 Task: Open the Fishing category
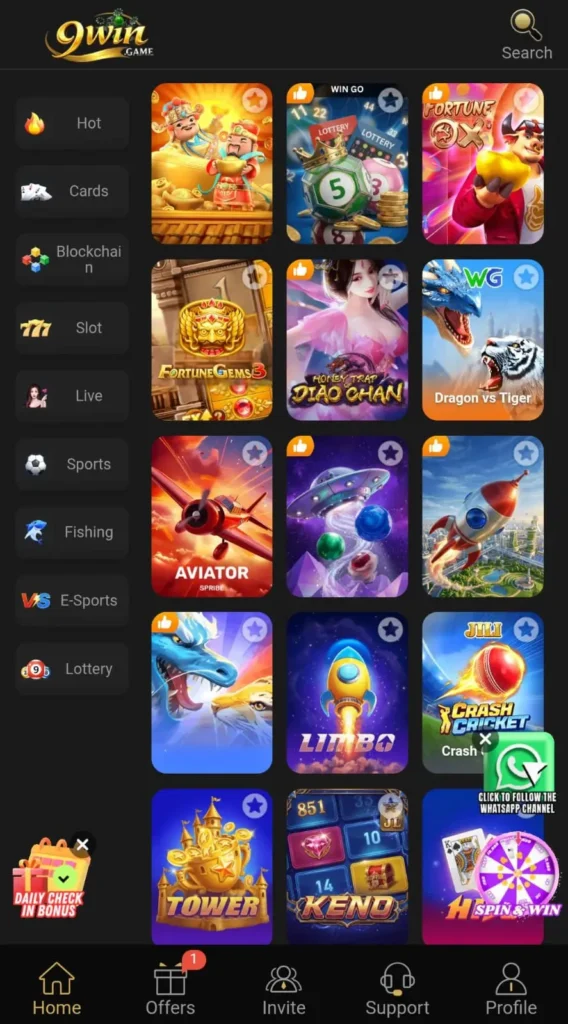72,532
